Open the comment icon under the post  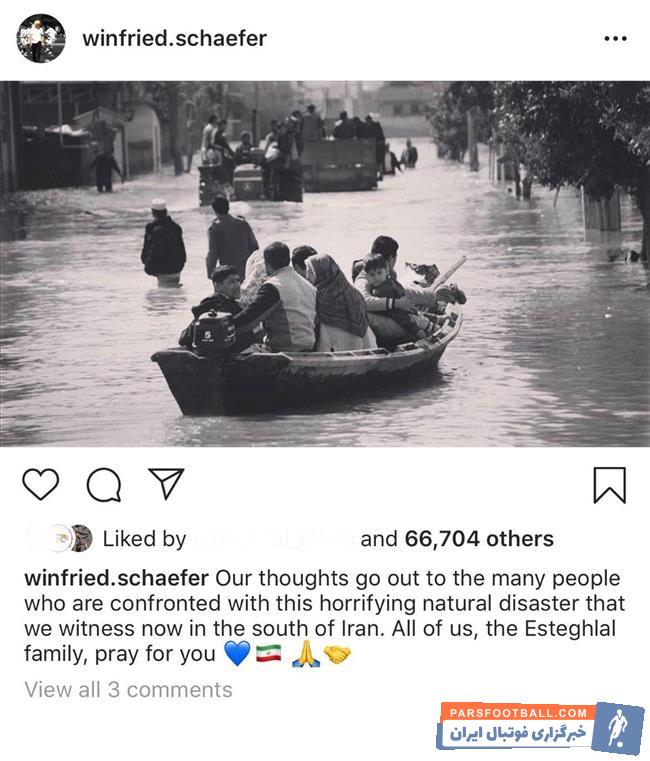click(103, 485)
